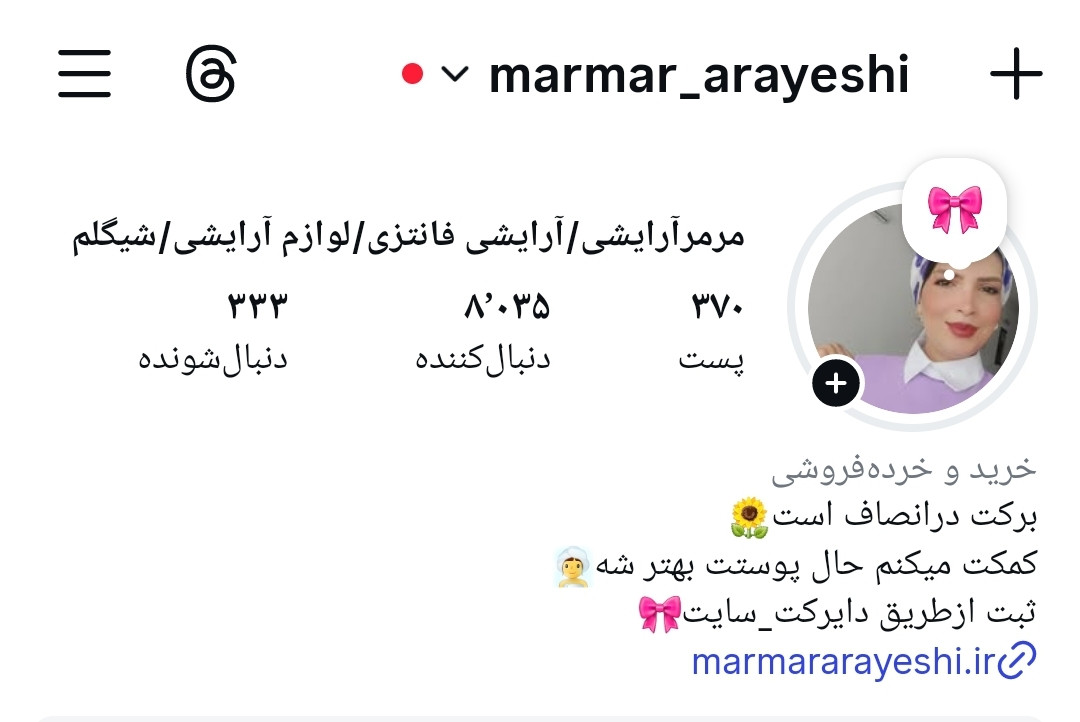Open the ۳۳۳ following list
Screen dimensions: 1080x722
pos(213,330)
